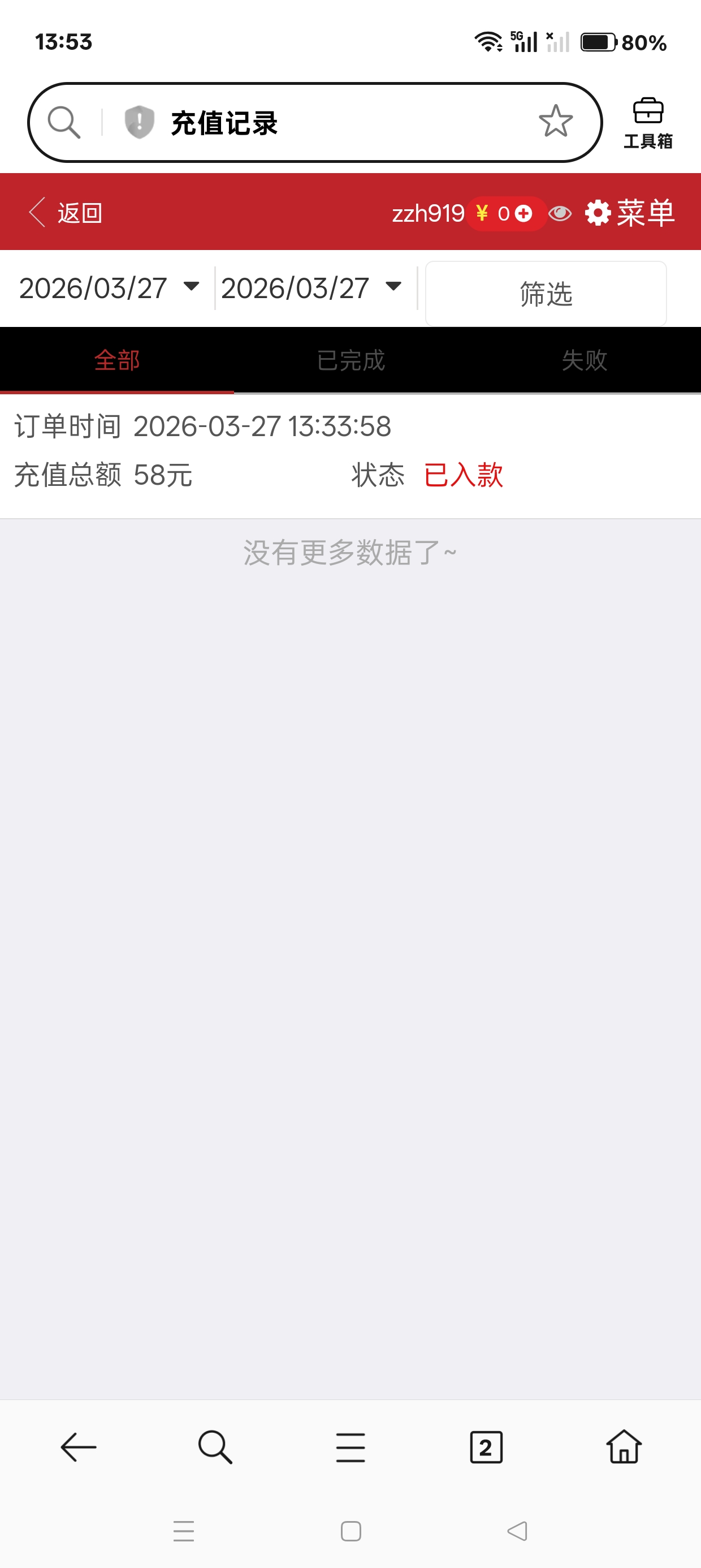
Task: Switch to the 已完成 tab
Action: click(x=350, y=360)
